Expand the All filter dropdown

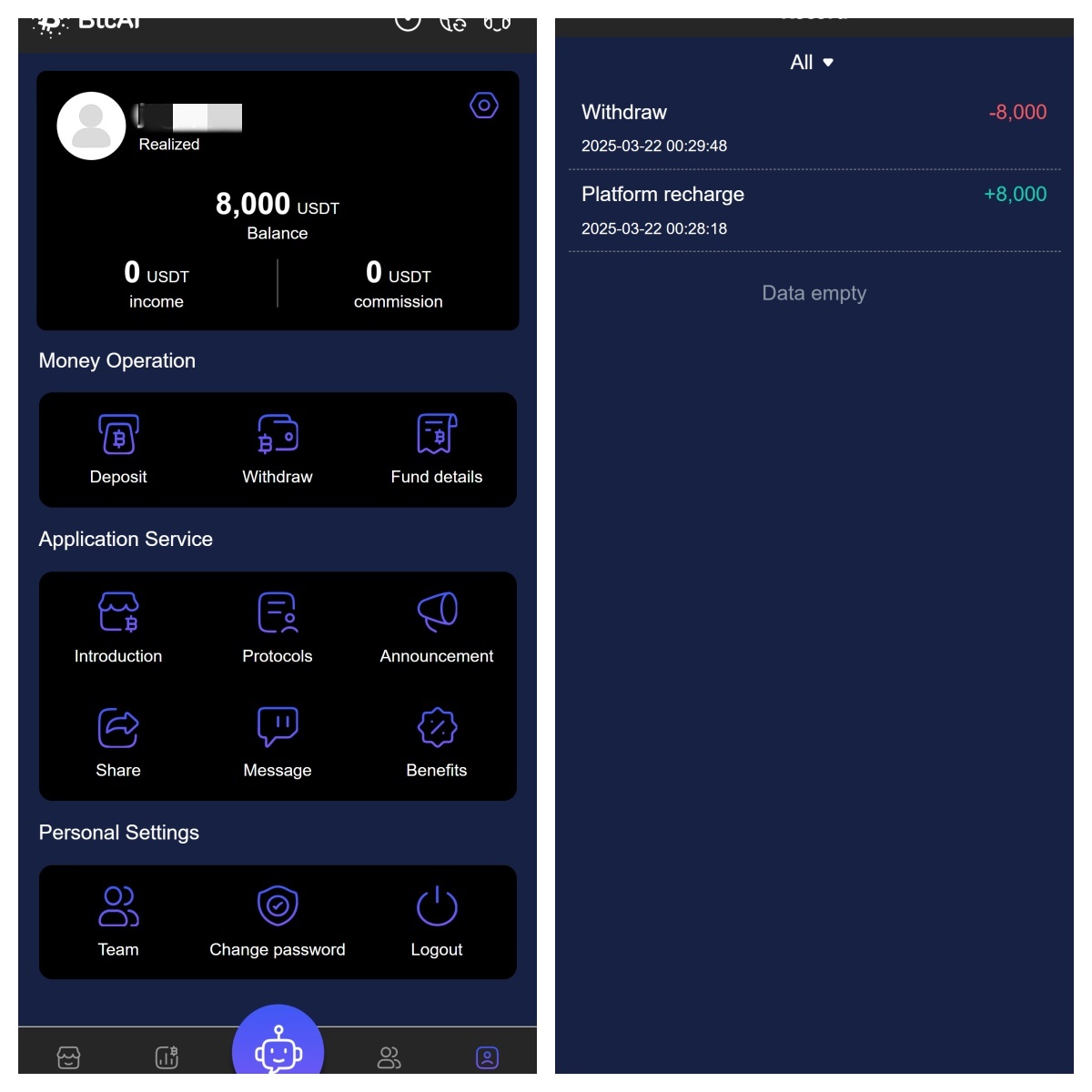(812, 63)
